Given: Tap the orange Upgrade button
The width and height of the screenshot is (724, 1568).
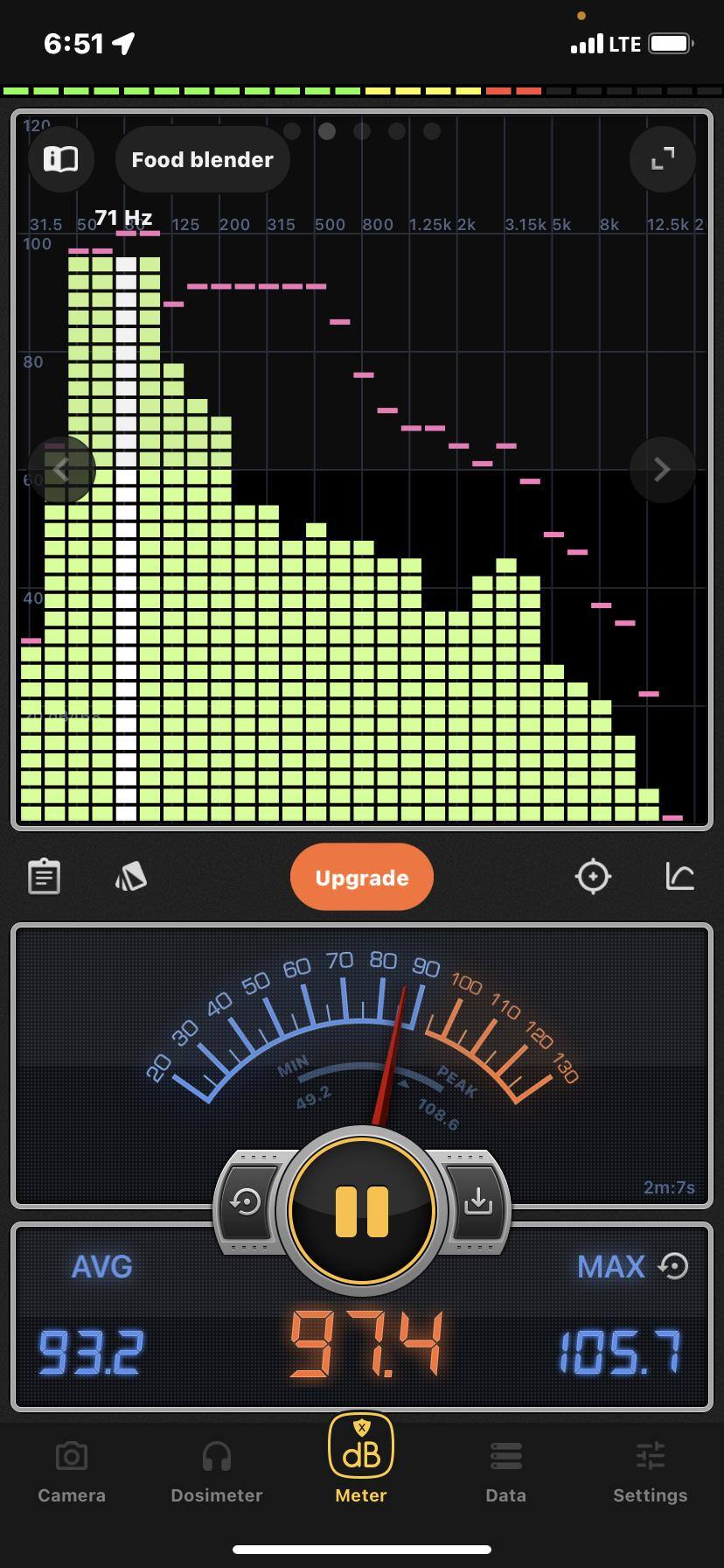Looking at the screenshot, I should point(361,877).
